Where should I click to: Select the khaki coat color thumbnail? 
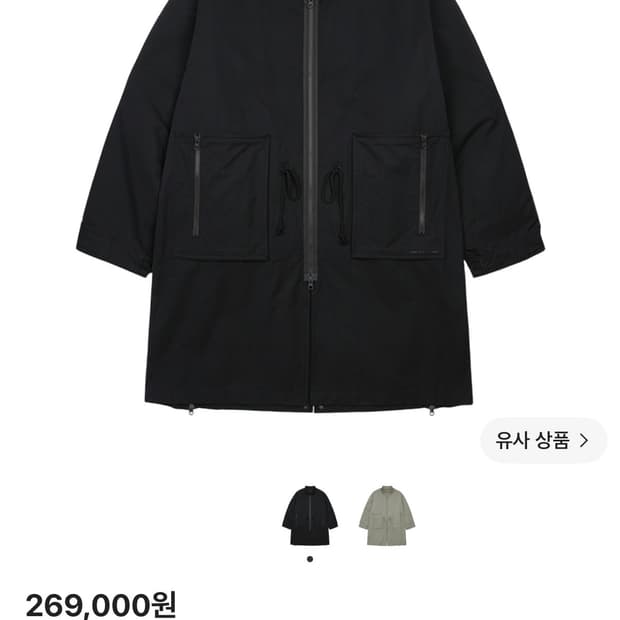[387, 515]
